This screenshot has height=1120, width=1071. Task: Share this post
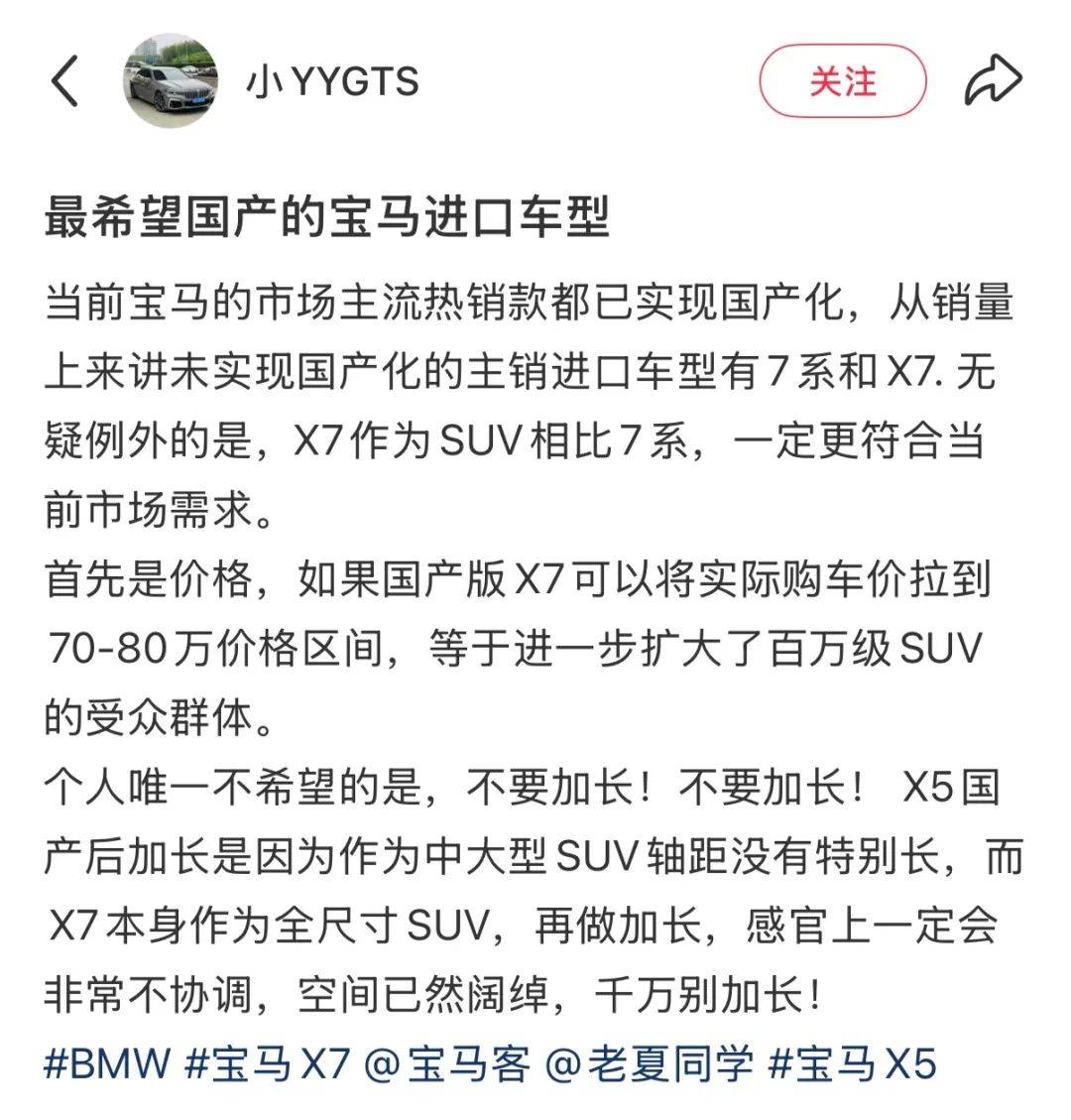pos(992,81)
